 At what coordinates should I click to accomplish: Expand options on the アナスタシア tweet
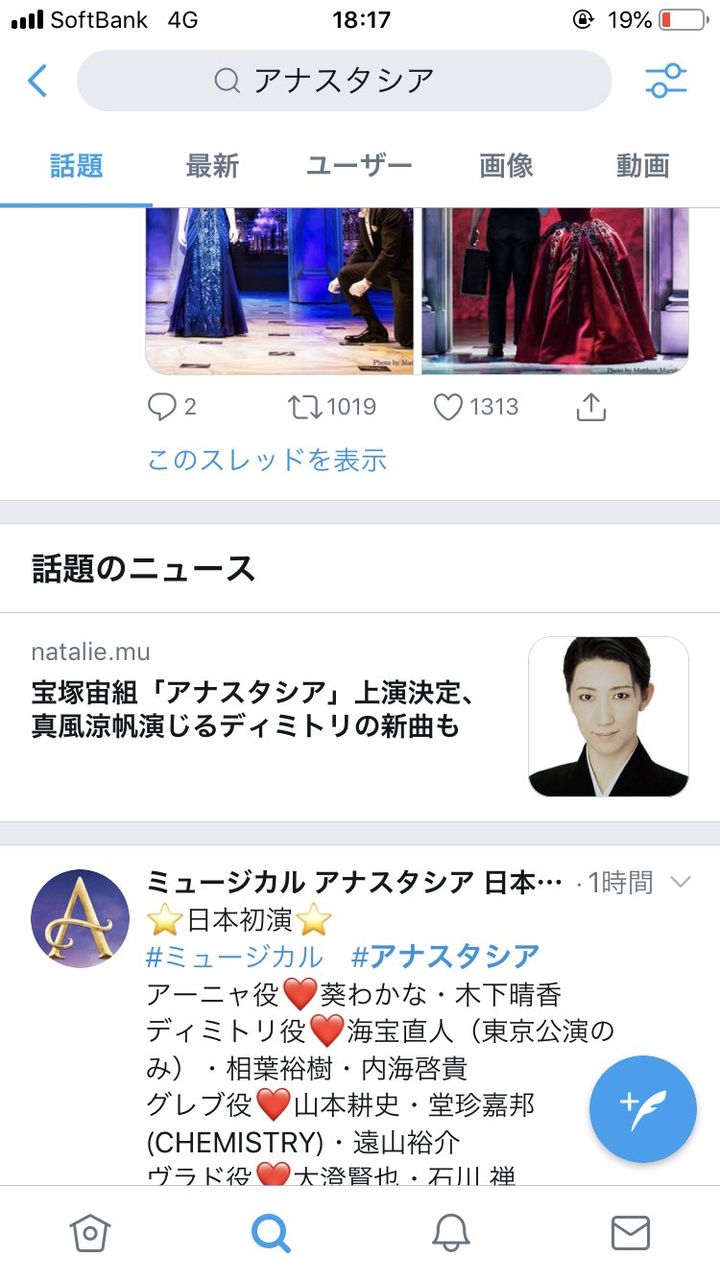[681, 883]
